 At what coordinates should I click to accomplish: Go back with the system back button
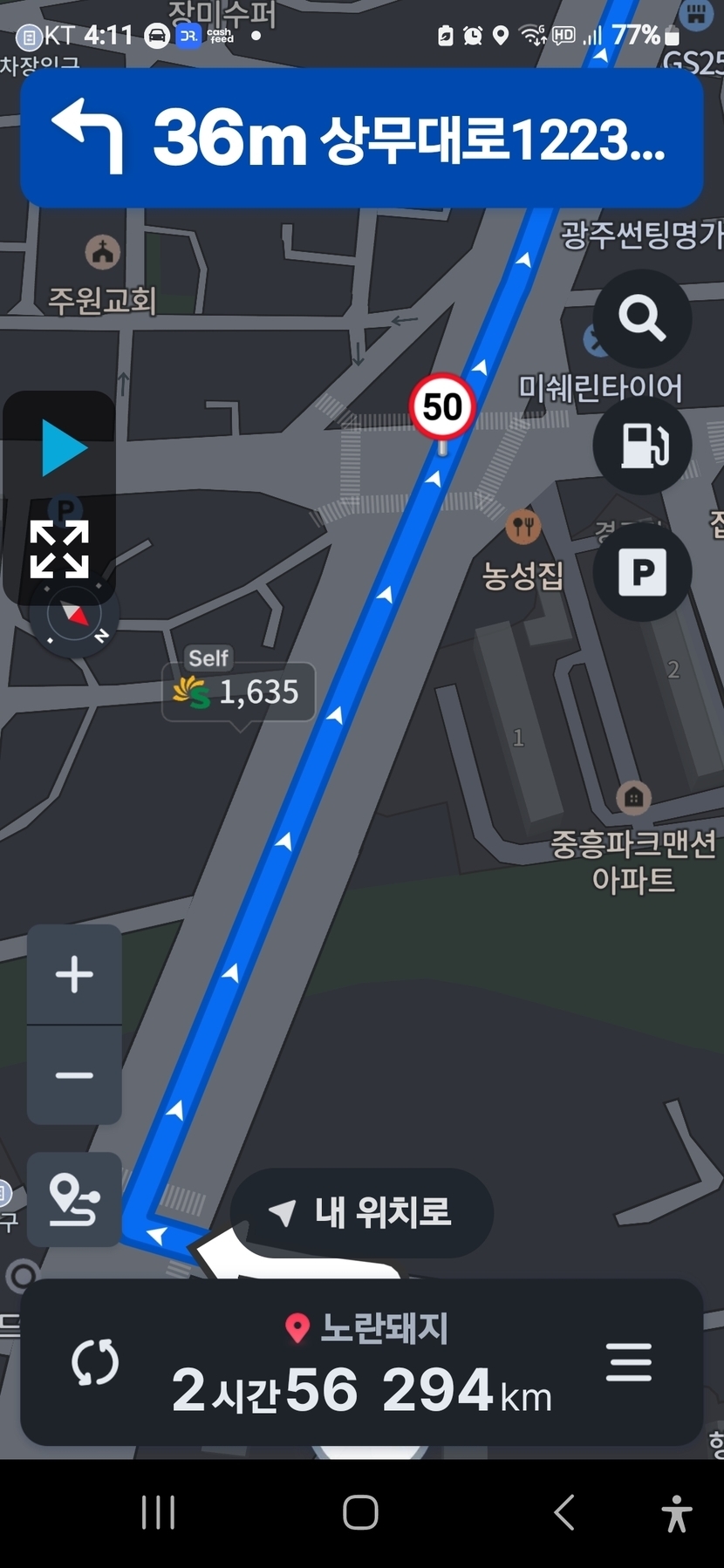pyautogui.click(x=563, y=1512)
